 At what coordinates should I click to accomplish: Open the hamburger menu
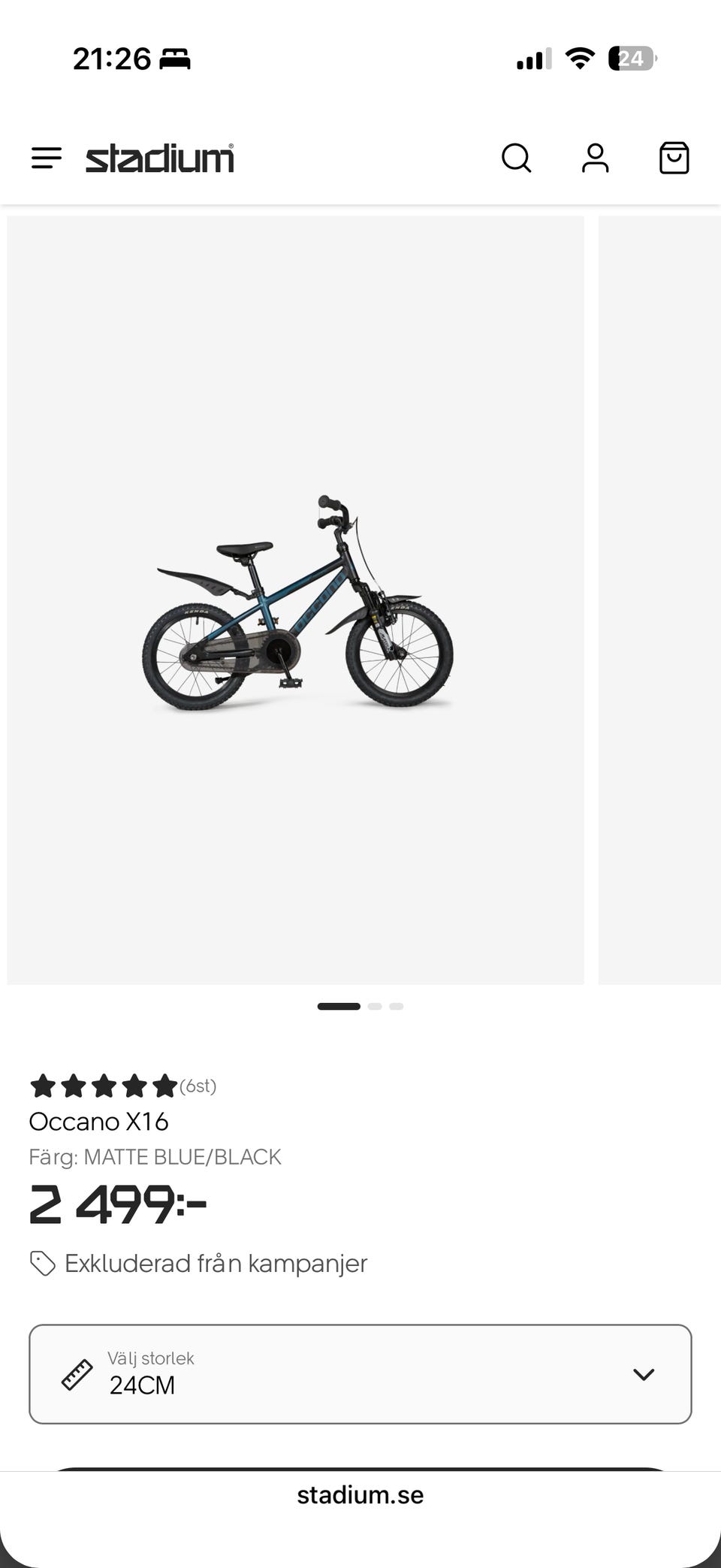coord(47,159)
